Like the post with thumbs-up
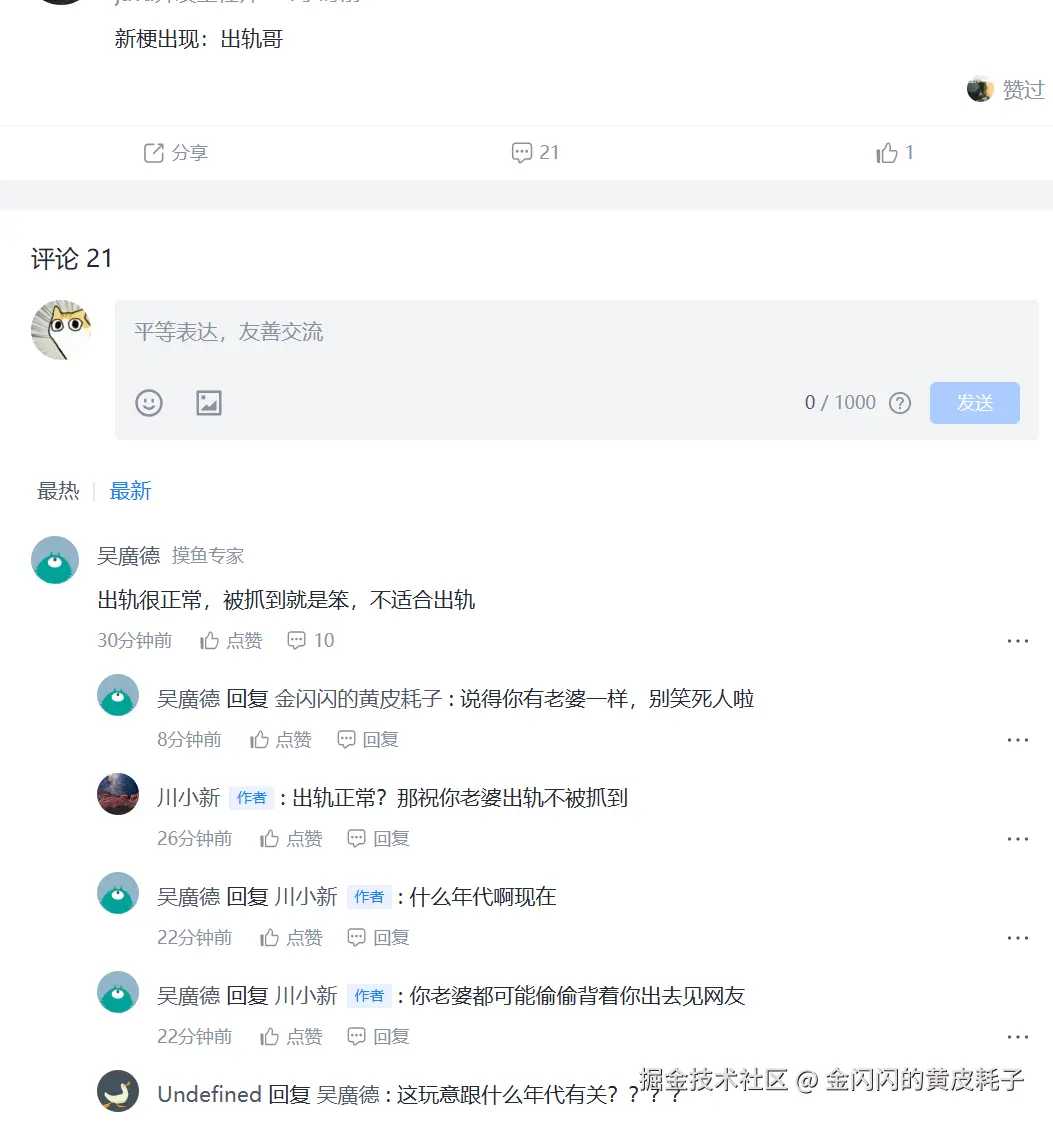The height and width of the screenshot is (1122, 1053). click(894, 153)
